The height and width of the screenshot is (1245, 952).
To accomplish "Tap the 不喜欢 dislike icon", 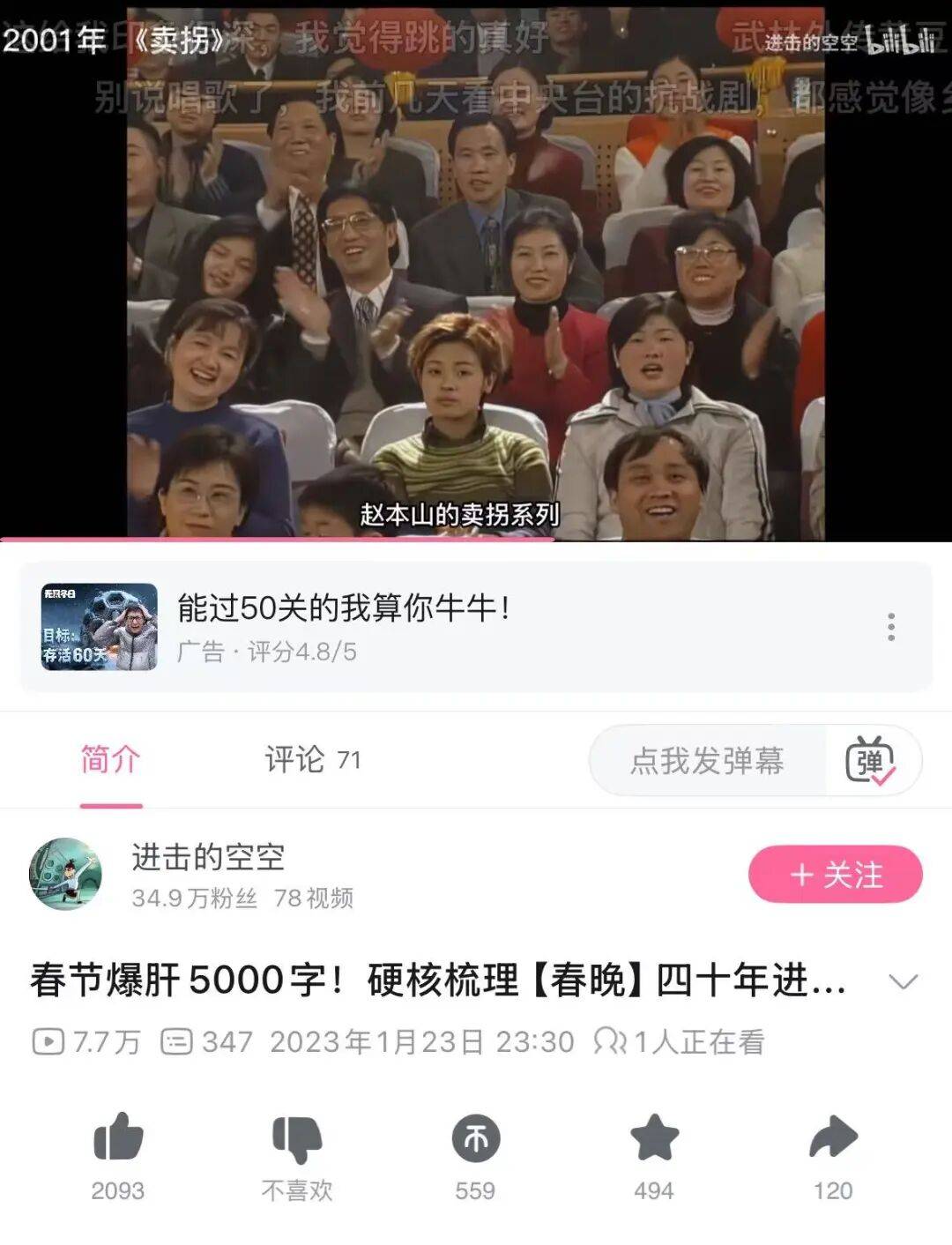I will 297,1138.
